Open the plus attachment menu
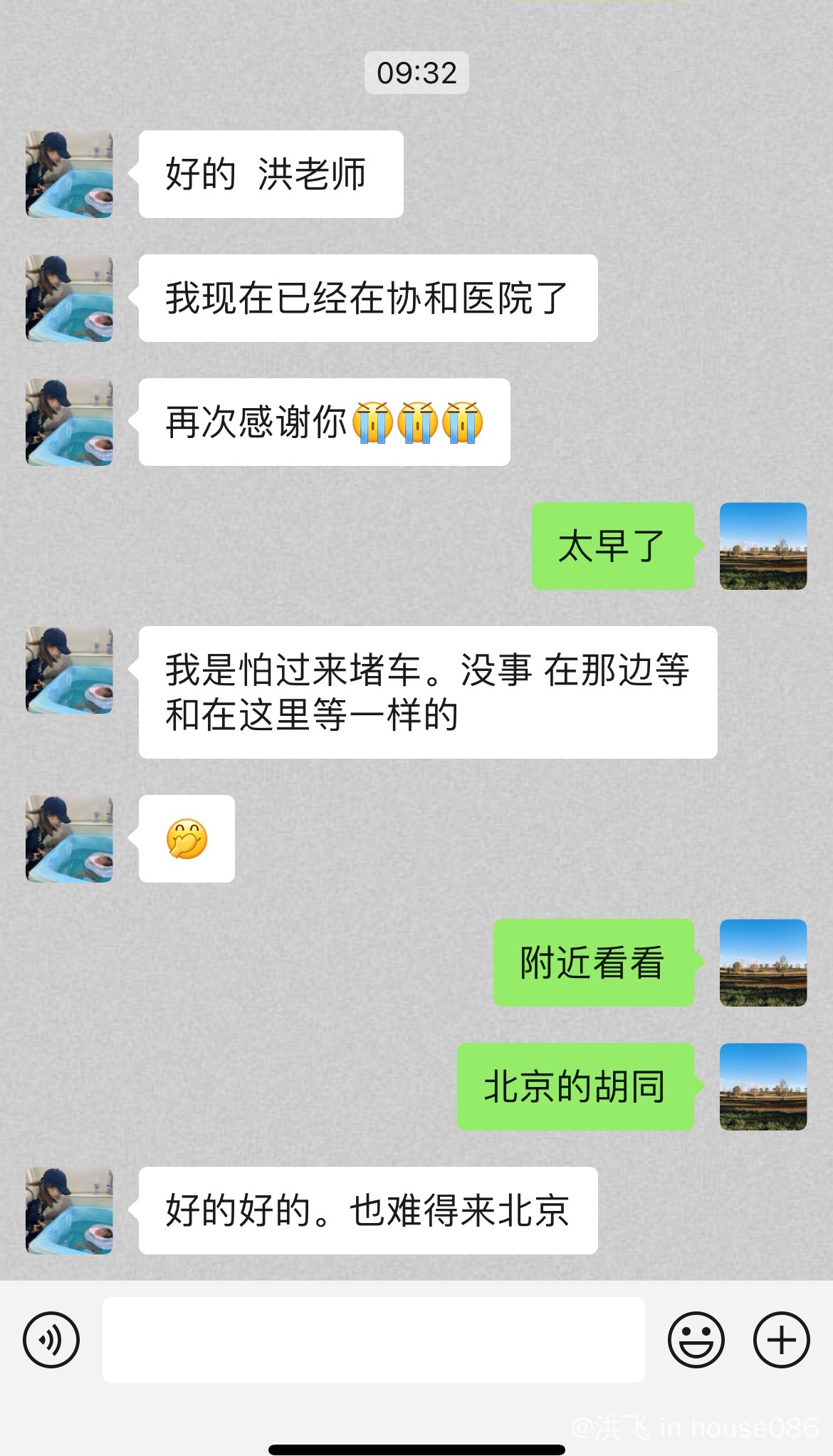Viewport: 833px width, 1456px height. pos(781,1340)
